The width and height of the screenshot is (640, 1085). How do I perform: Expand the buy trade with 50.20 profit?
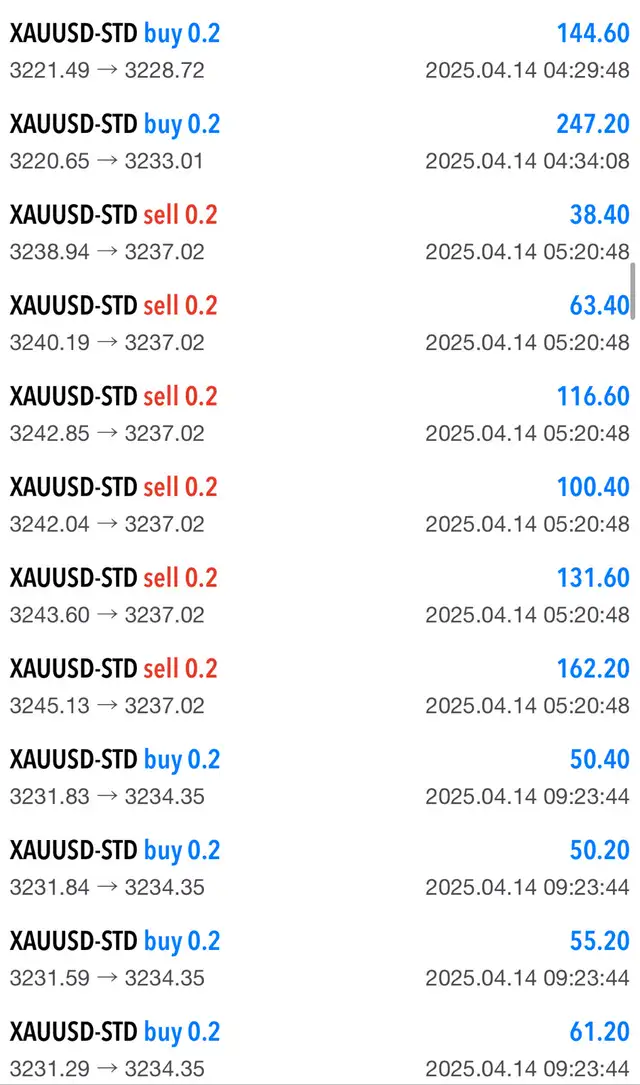[x=320, y=867]
